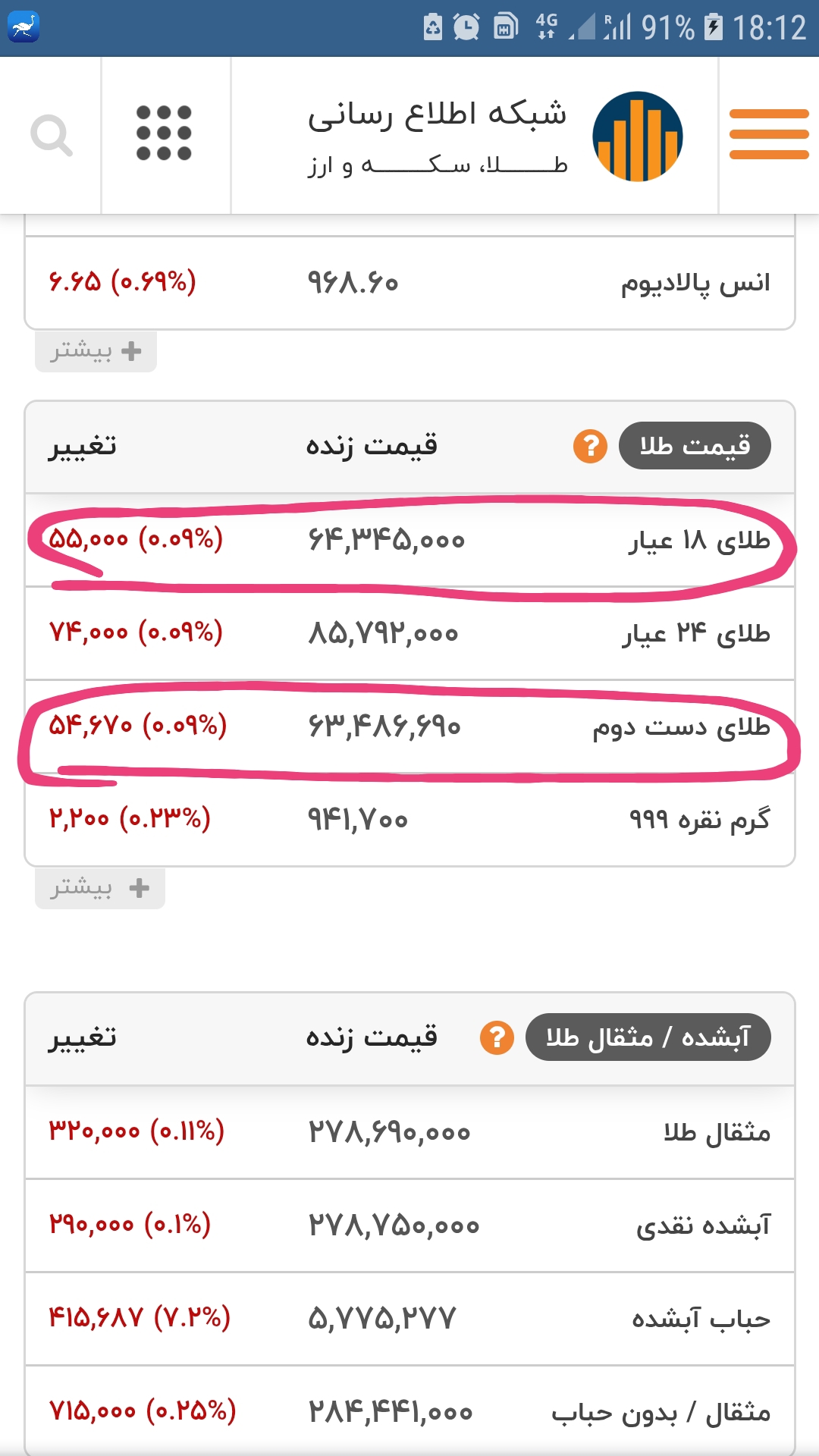
Task: Open the انس پالادیوم price row
Action: pyautogui.click(x=409, y=283)
